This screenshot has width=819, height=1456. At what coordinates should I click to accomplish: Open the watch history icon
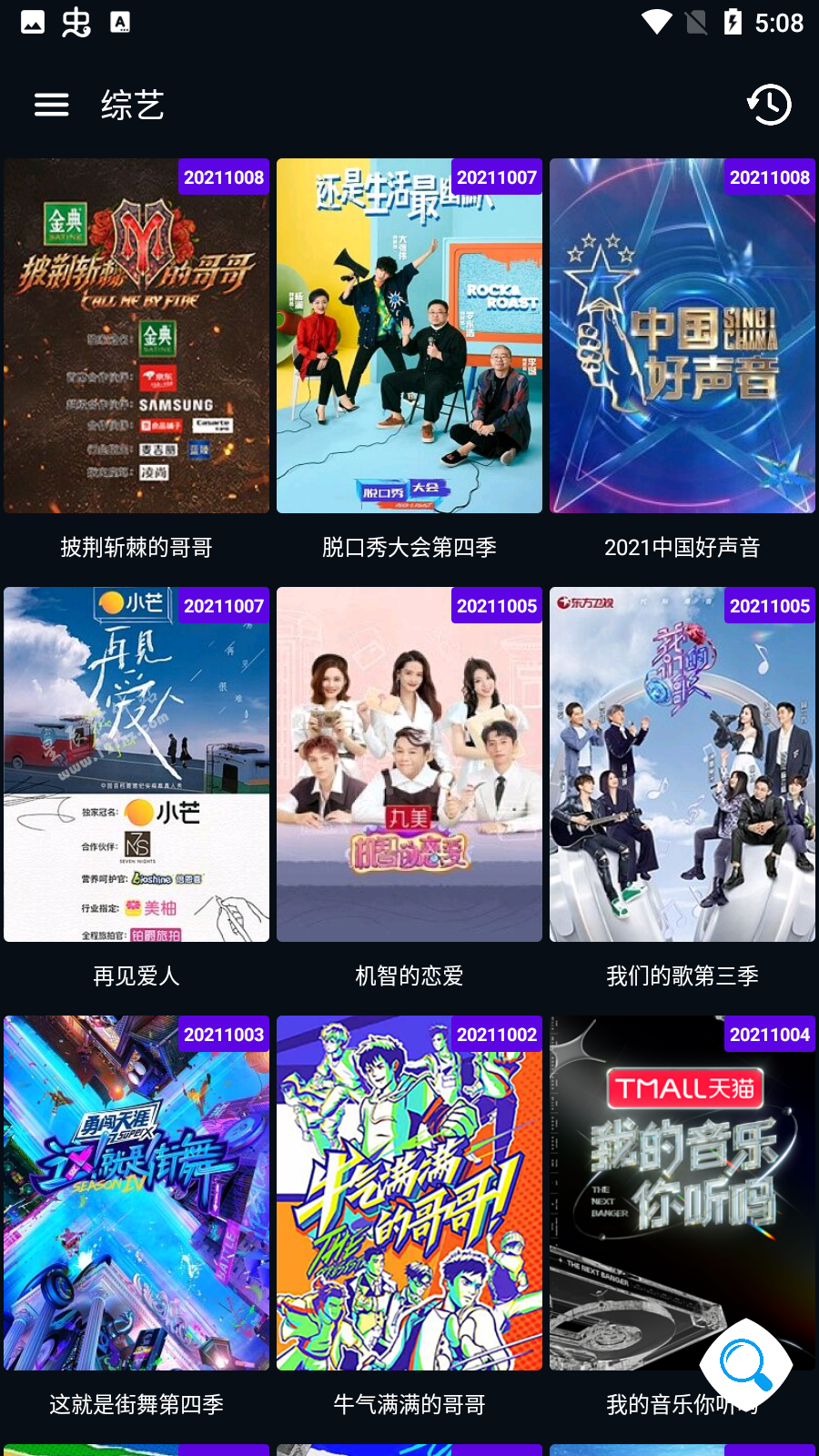[769, 105]
